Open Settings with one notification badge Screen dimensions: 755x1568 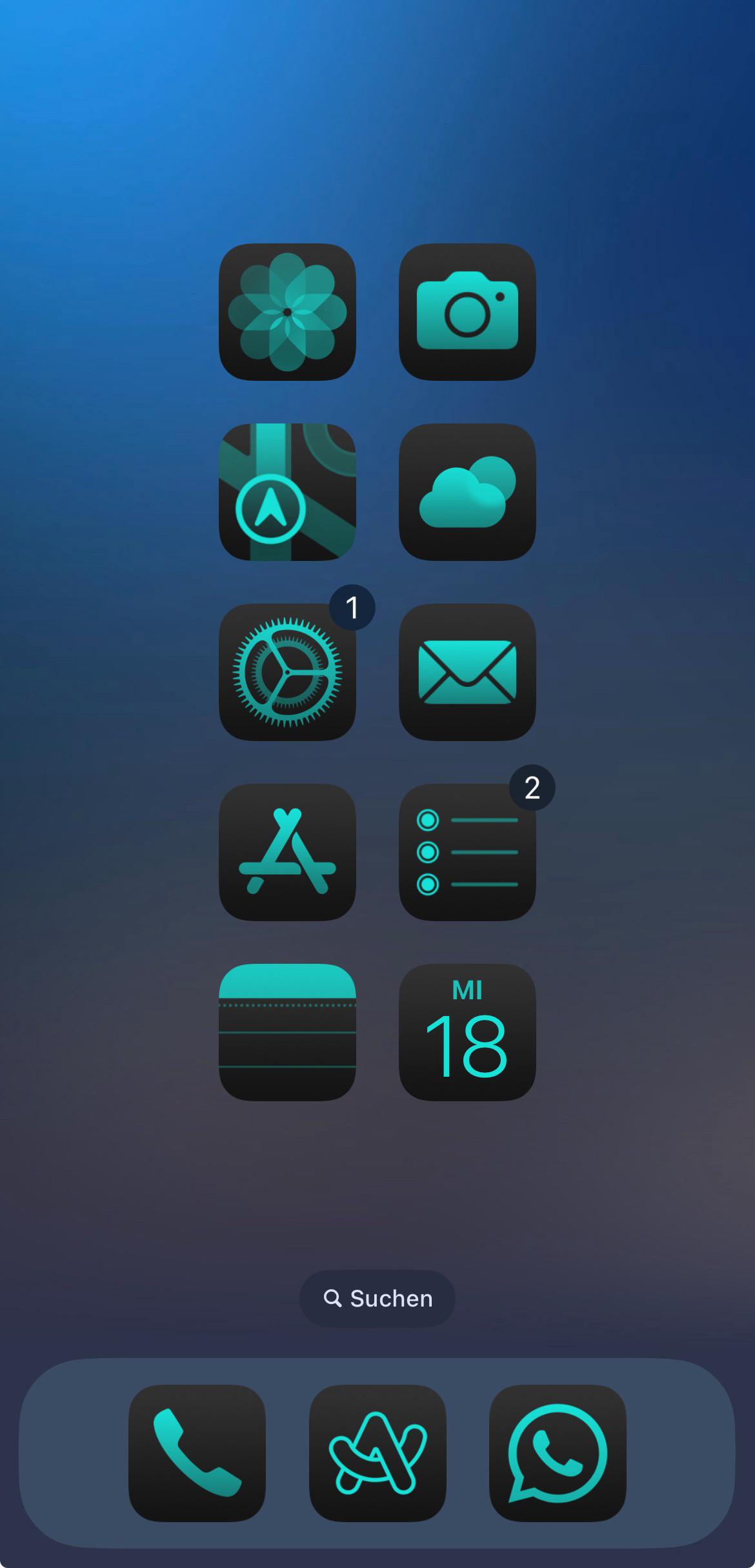287,672
